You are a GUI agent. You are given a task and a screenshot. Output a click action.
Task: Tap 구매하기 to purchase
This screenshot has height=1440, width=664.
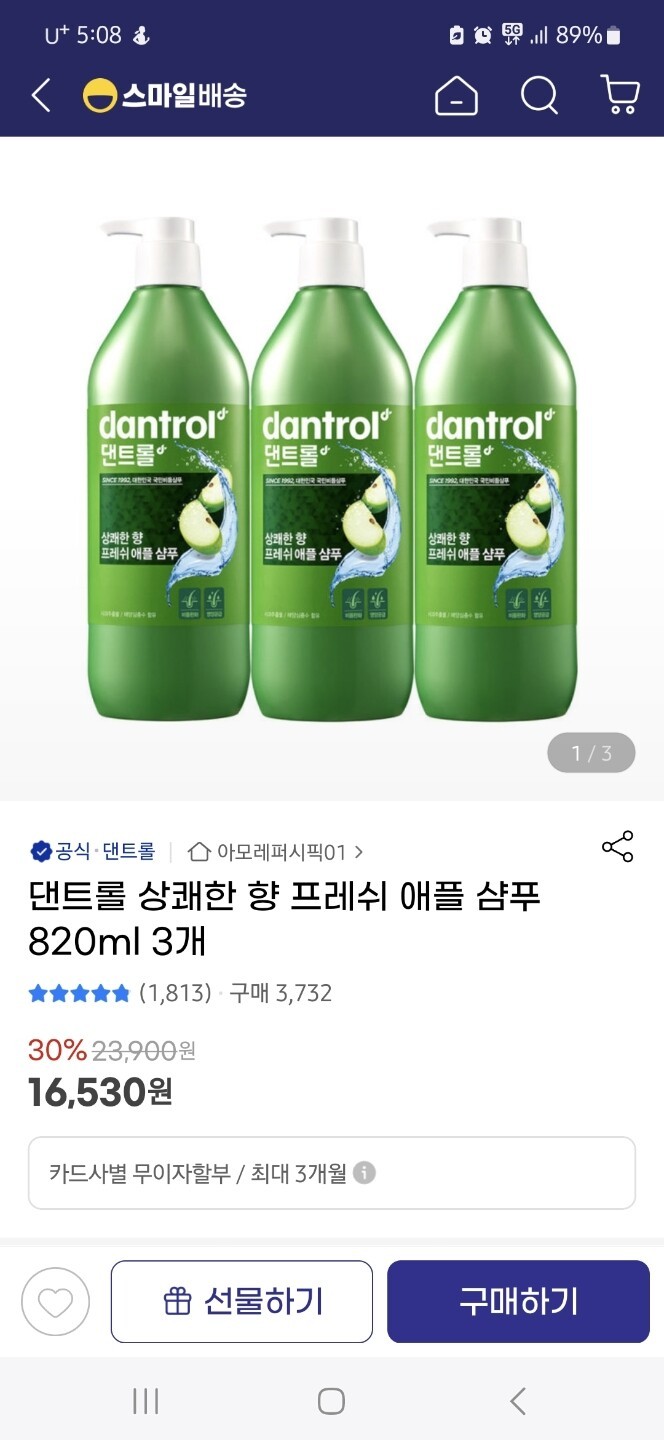[x=518, y=1301]
